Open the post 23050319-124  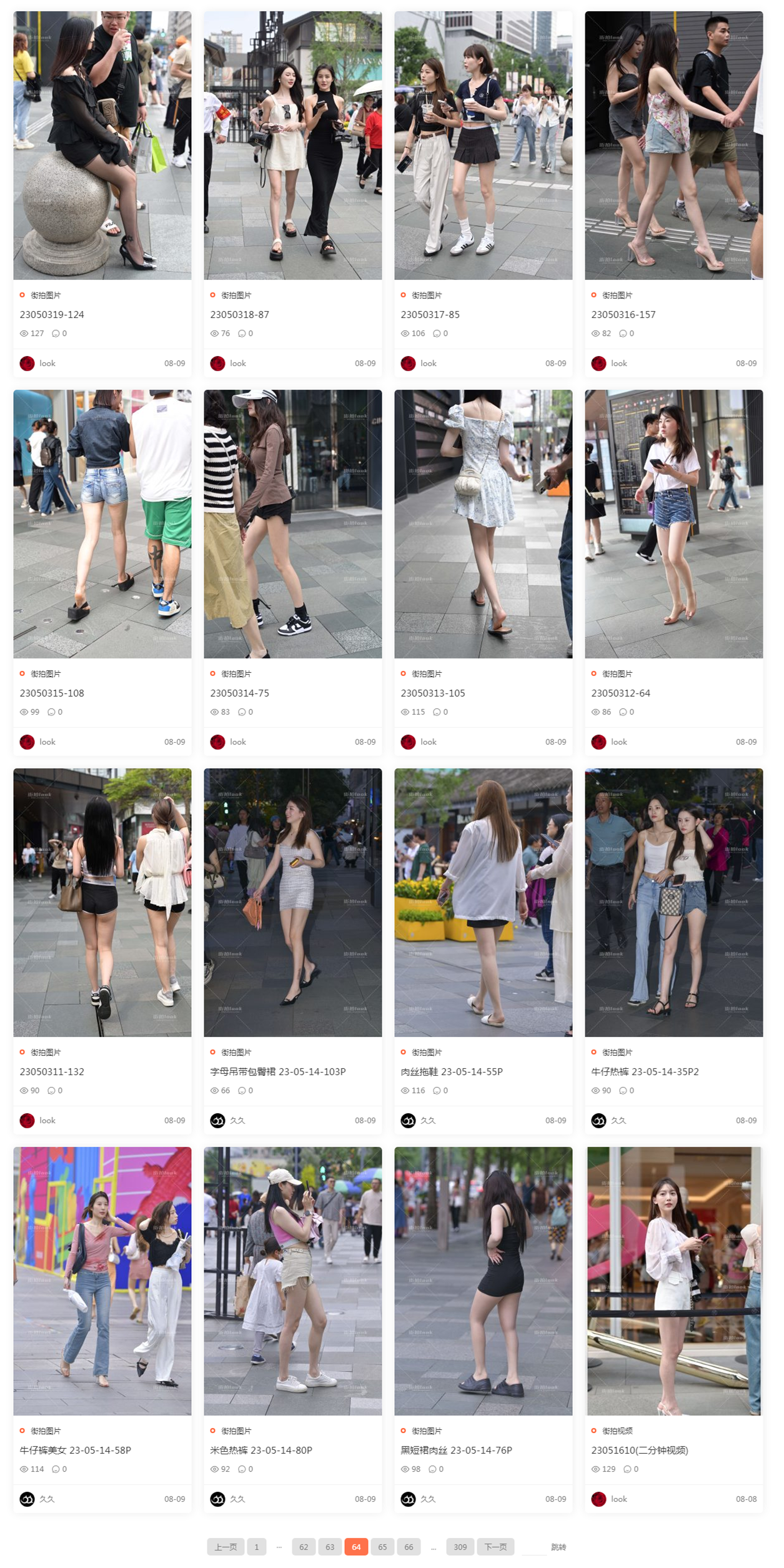[52, 314]
